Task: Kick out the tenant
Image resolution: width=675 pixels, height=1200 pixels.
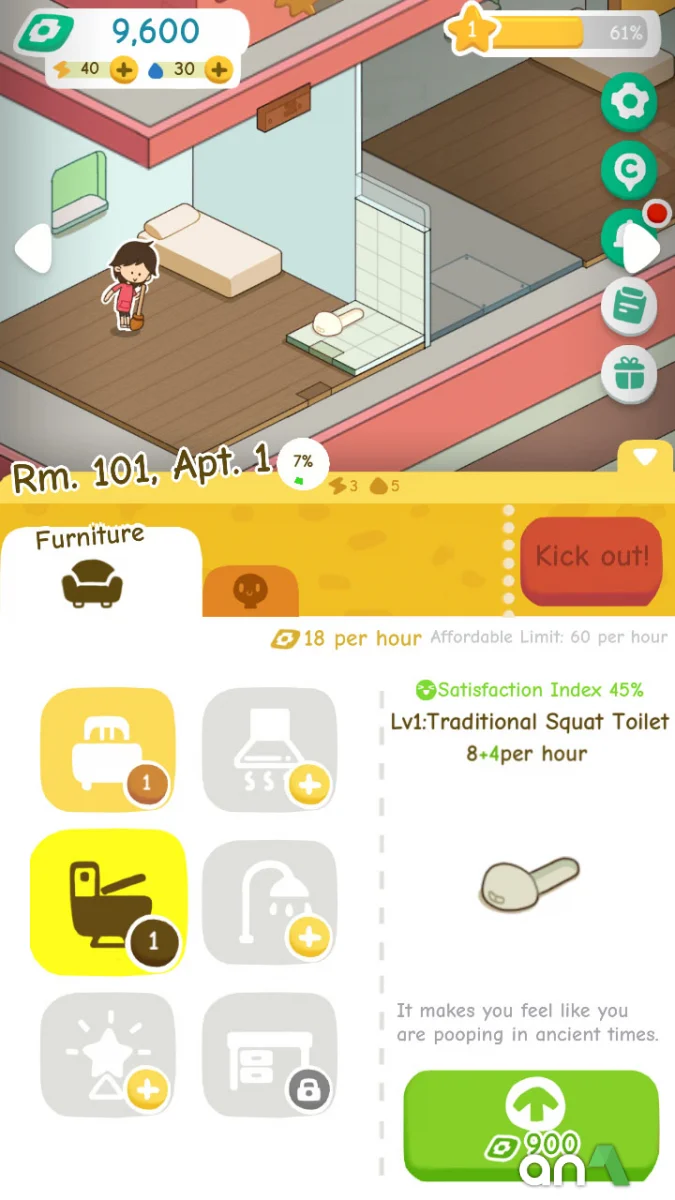Action: point(592,558)
